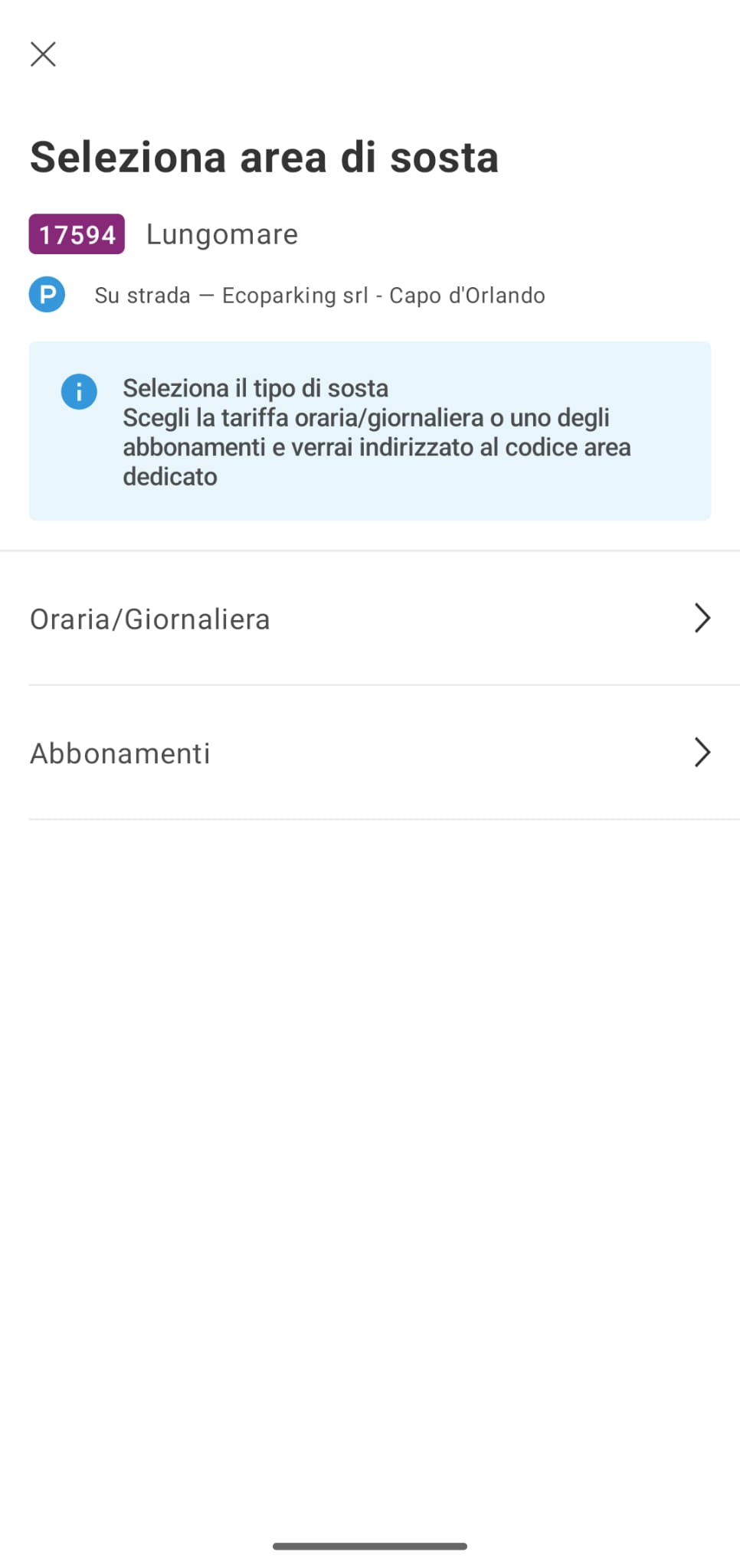
Task: Open the Abbonamenti option
Action: pyautogui.click(x=370, y=753)
